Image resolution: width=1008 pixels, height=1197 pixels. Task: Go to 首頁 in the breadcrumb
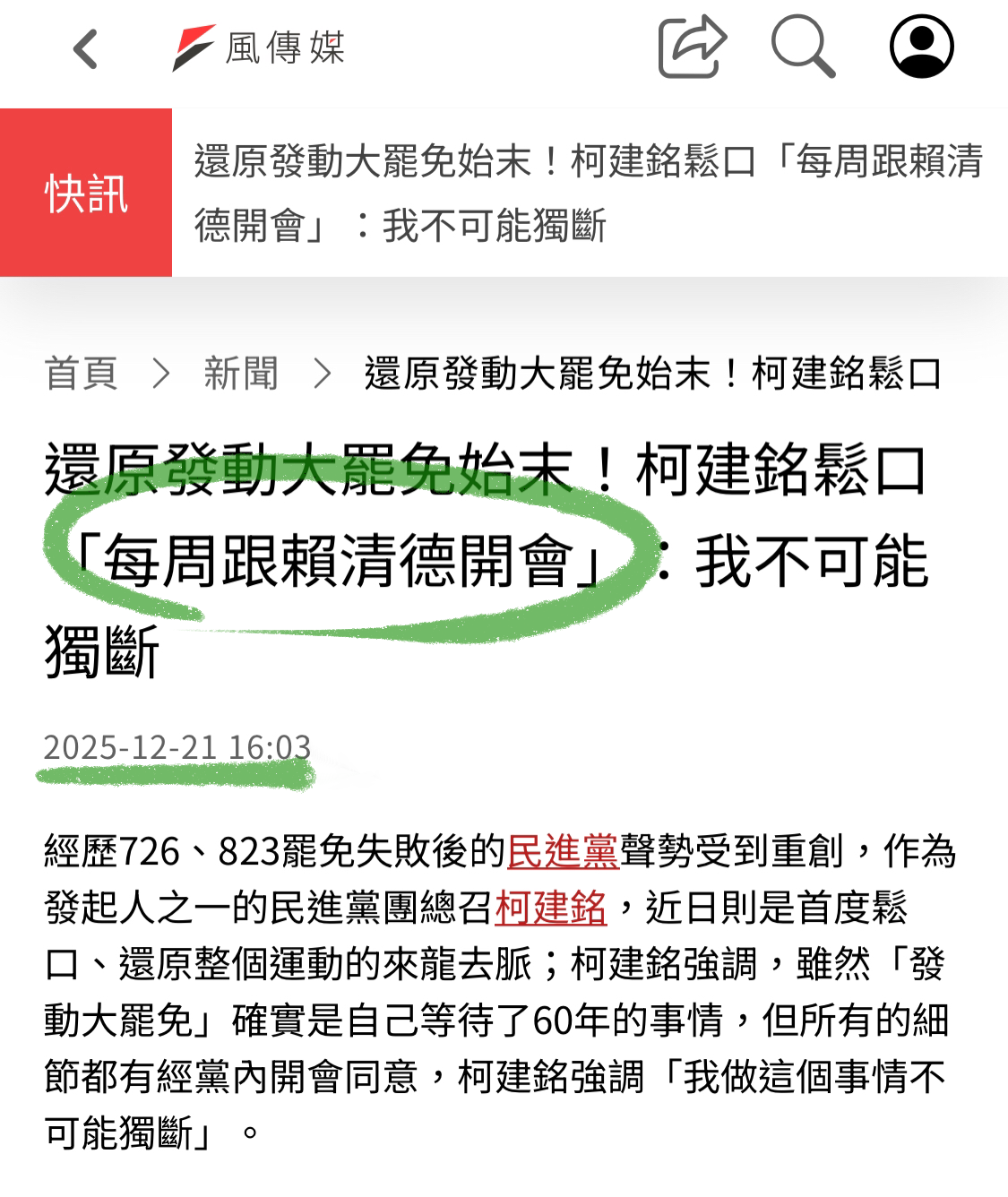pyautogui.click(x=82, y=374)
